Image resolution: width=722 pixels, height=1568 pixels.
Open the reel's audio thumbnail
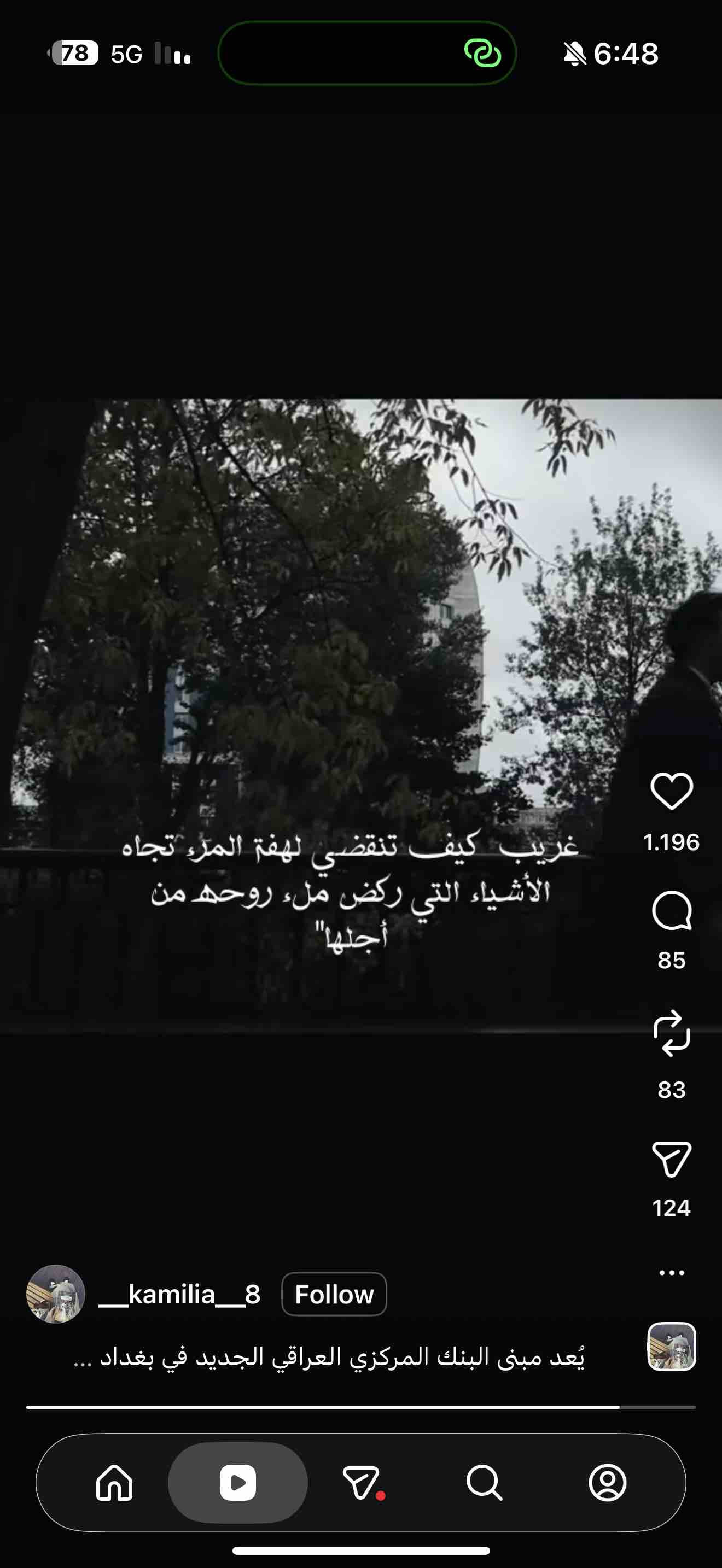(672, 1347)
